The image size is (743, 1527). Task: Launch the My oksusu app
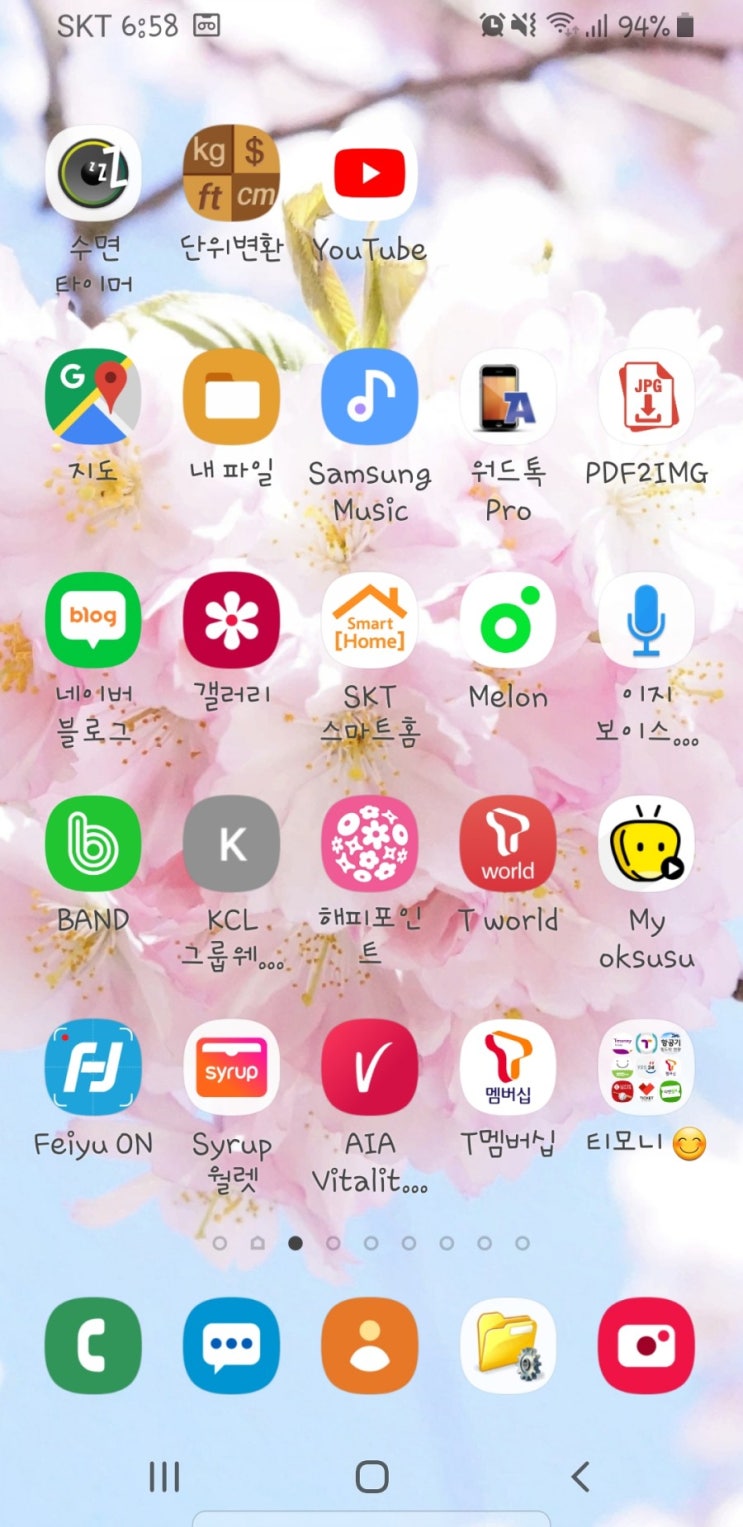click(x=645, y=843)
